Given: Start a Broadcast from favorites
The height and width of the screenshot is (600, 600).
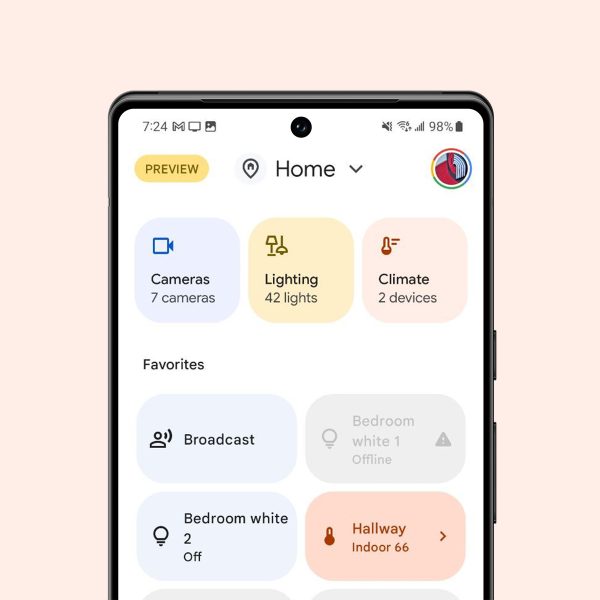Looking at the screenshot, I should [216, 439].
